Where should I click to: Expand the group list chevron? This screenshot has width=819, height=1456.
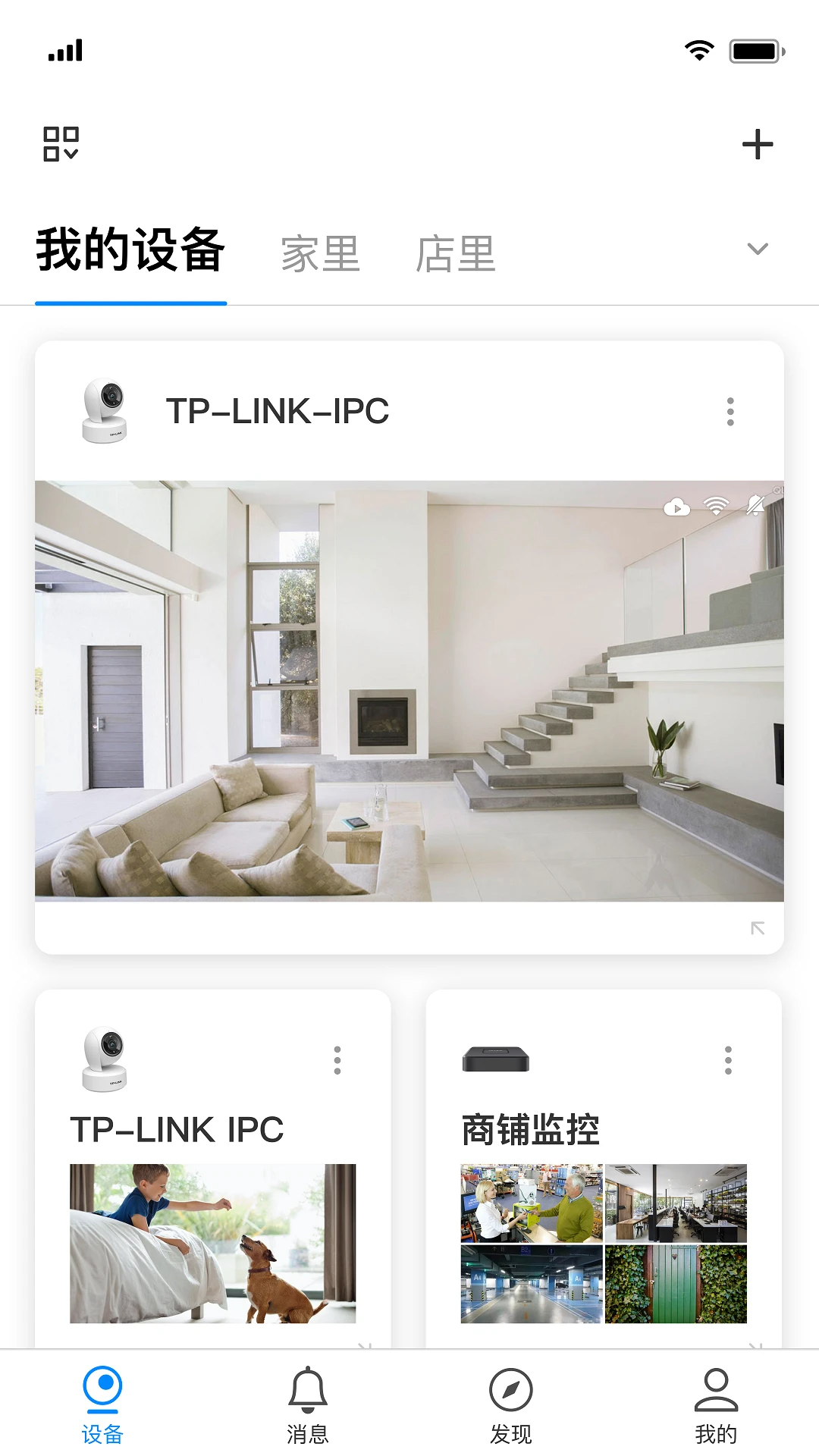point(757,249)
